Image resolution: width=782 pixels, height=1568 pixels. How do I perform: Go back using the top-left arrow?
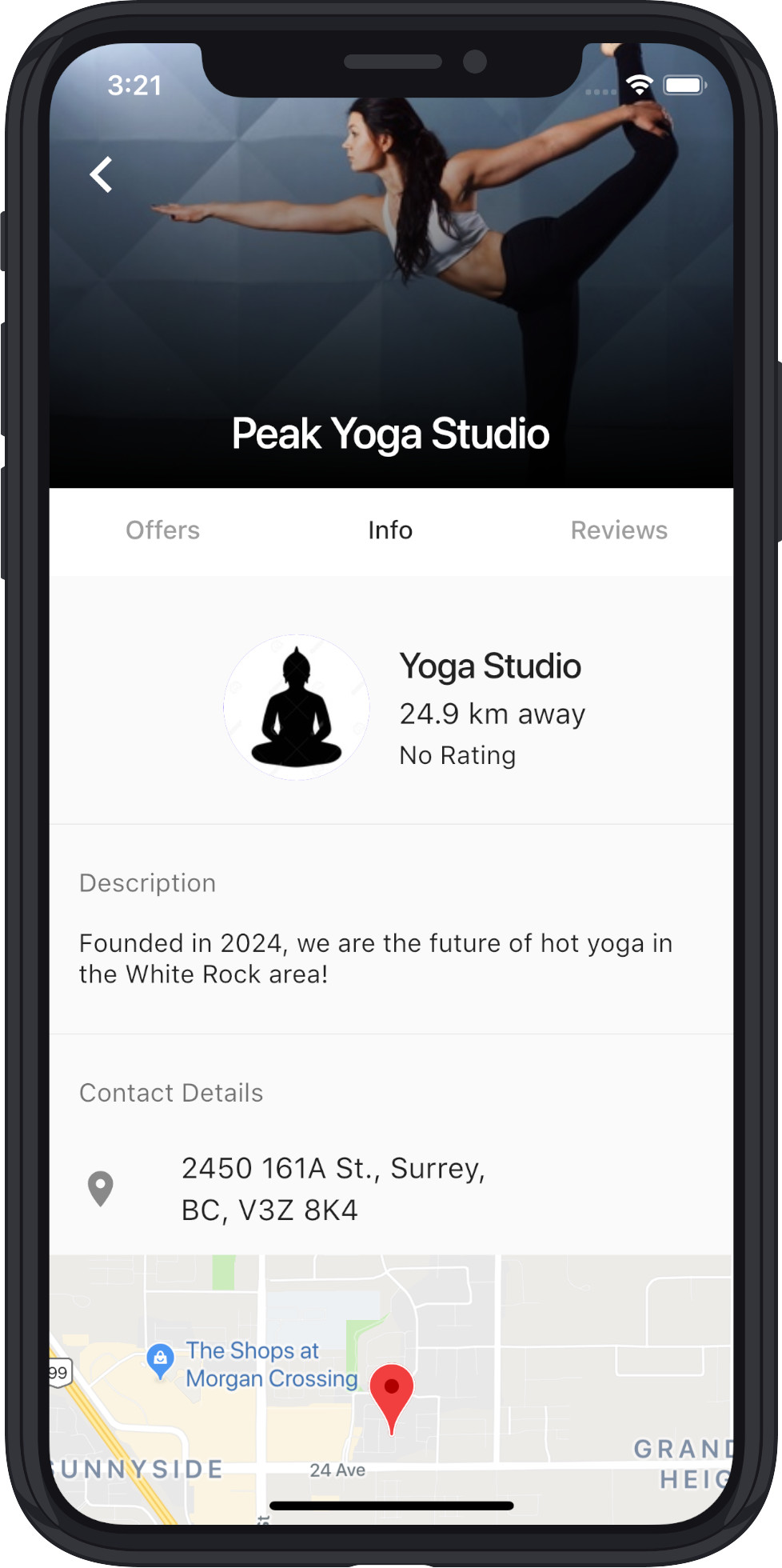(102, 174)
